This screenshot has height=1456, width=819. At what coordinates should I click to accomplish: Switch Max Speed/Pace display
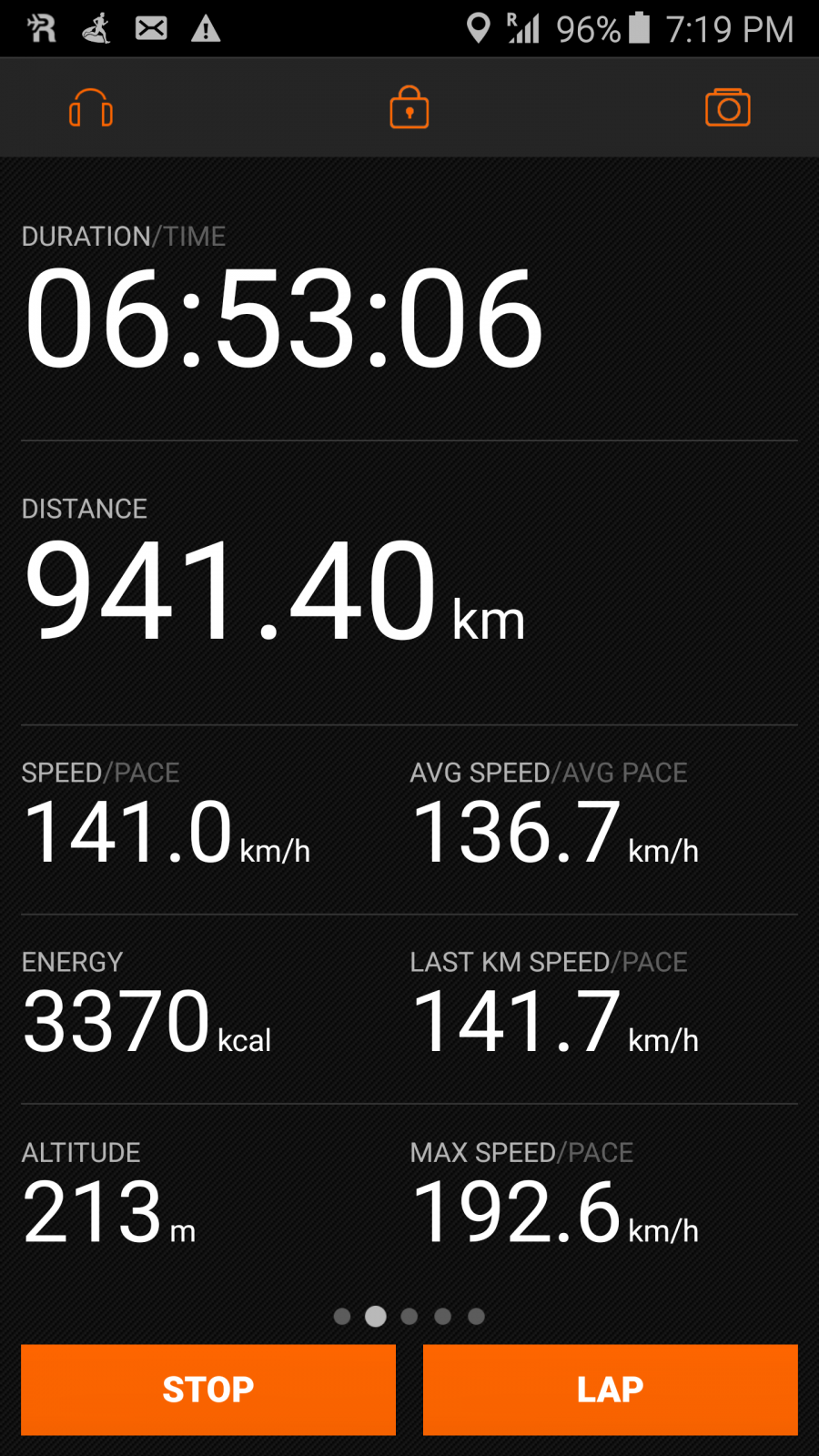(x=521, y=1152)
